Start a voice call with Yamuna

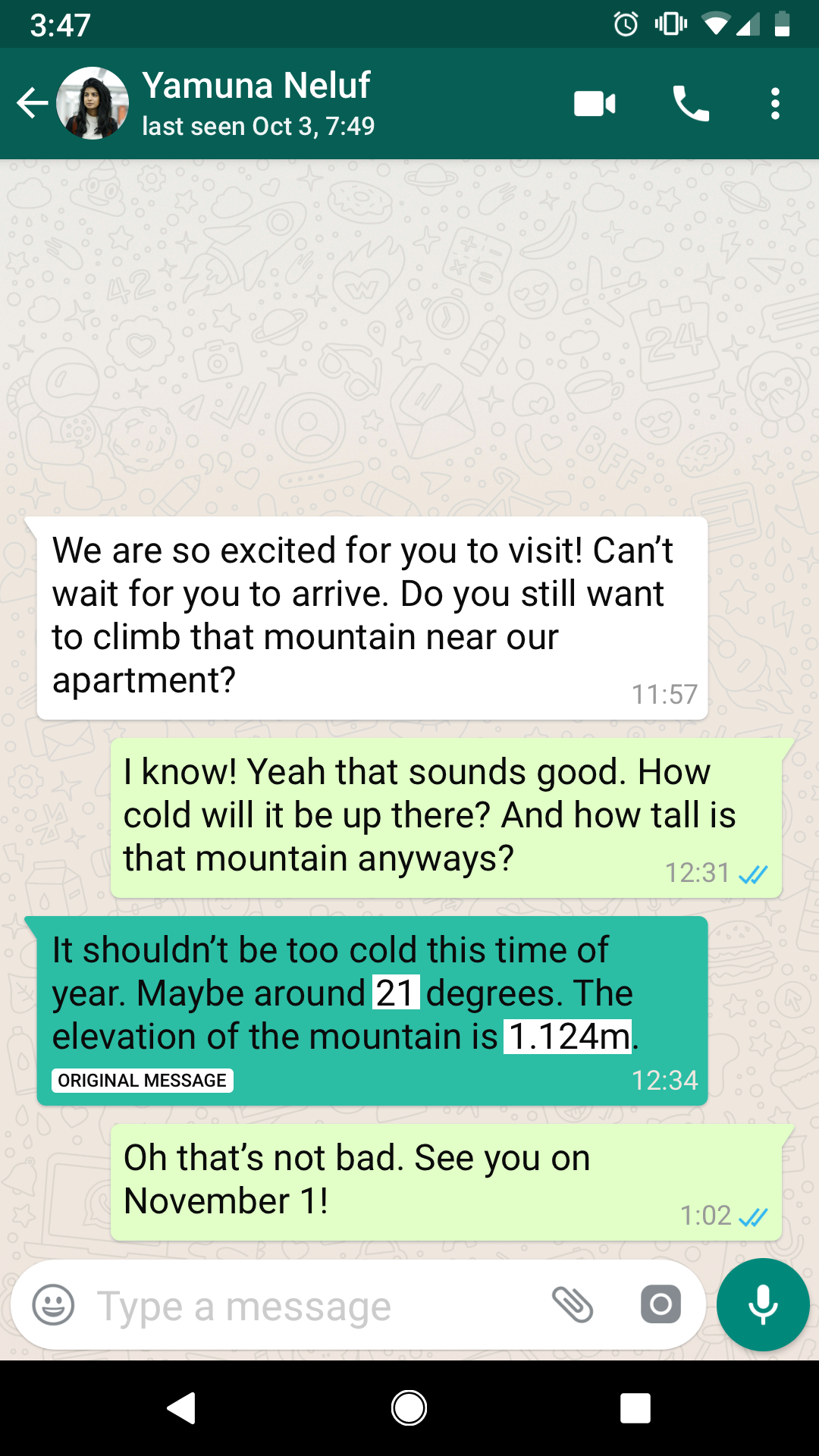(691, 103)
